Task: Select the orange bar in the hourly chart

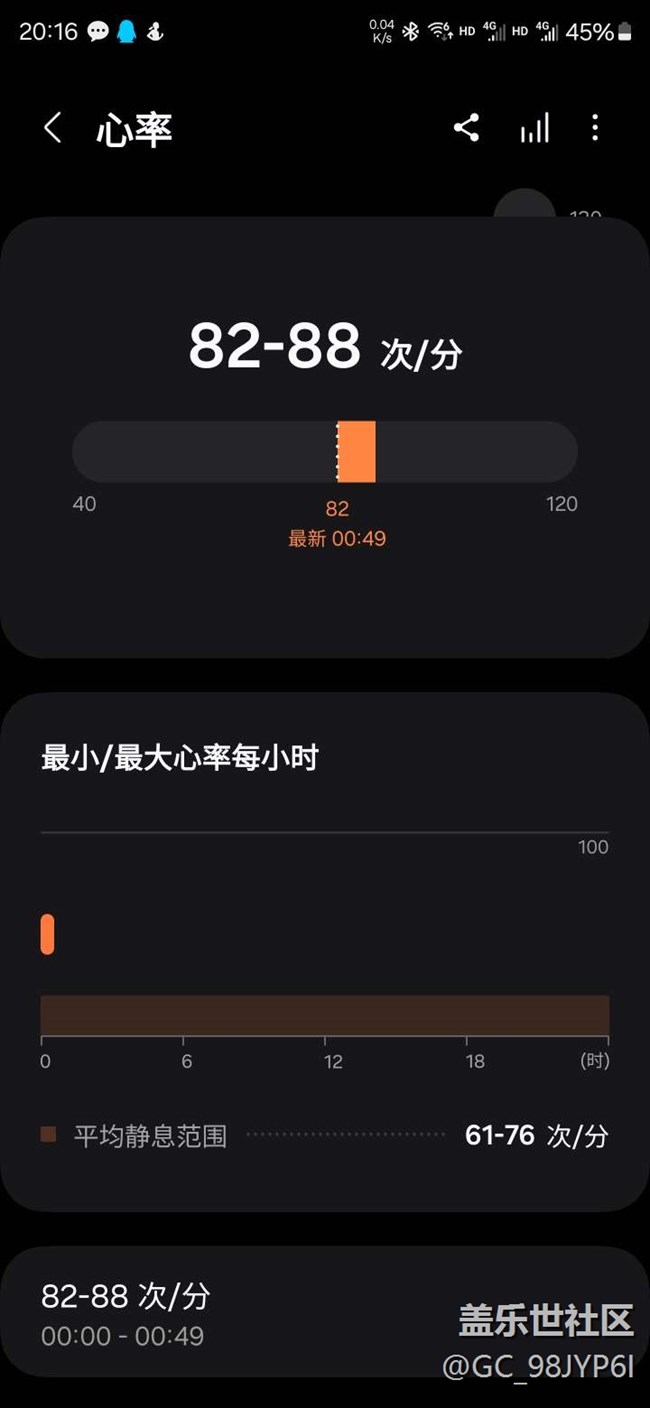Action: click(x=47, y=934)
